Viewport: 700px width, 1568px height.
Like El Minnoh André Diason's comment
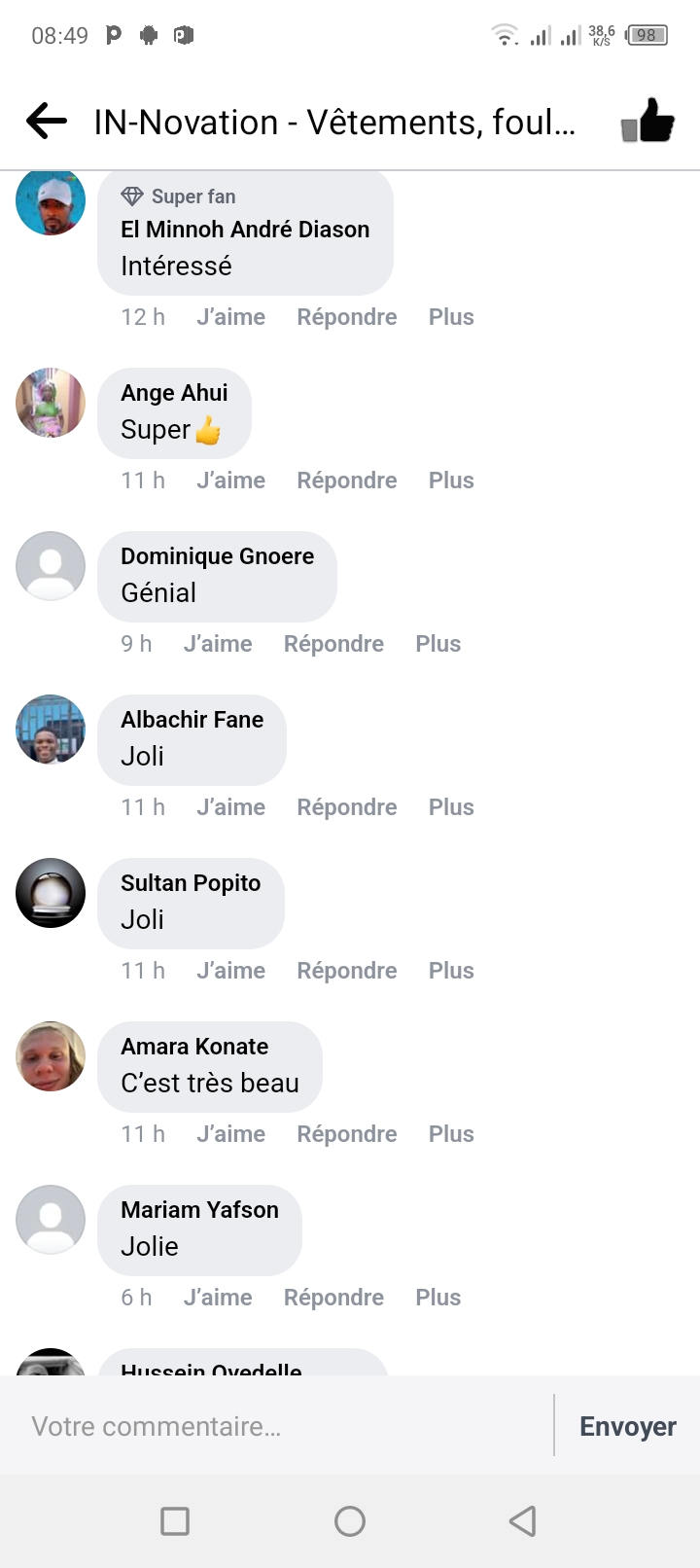[x=230, y=317]
